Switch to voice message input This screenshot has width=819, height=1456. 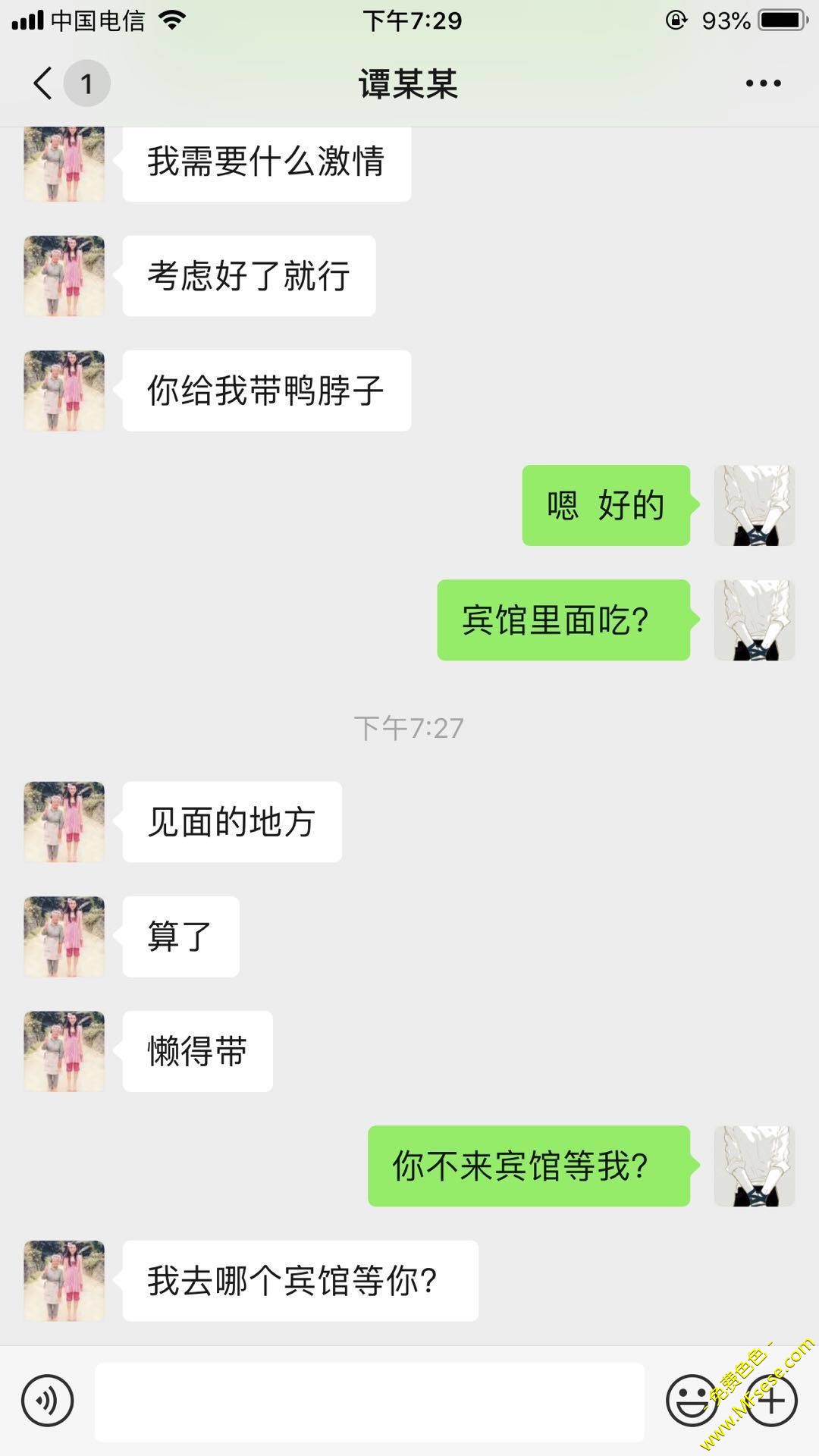coord(48,1401)
